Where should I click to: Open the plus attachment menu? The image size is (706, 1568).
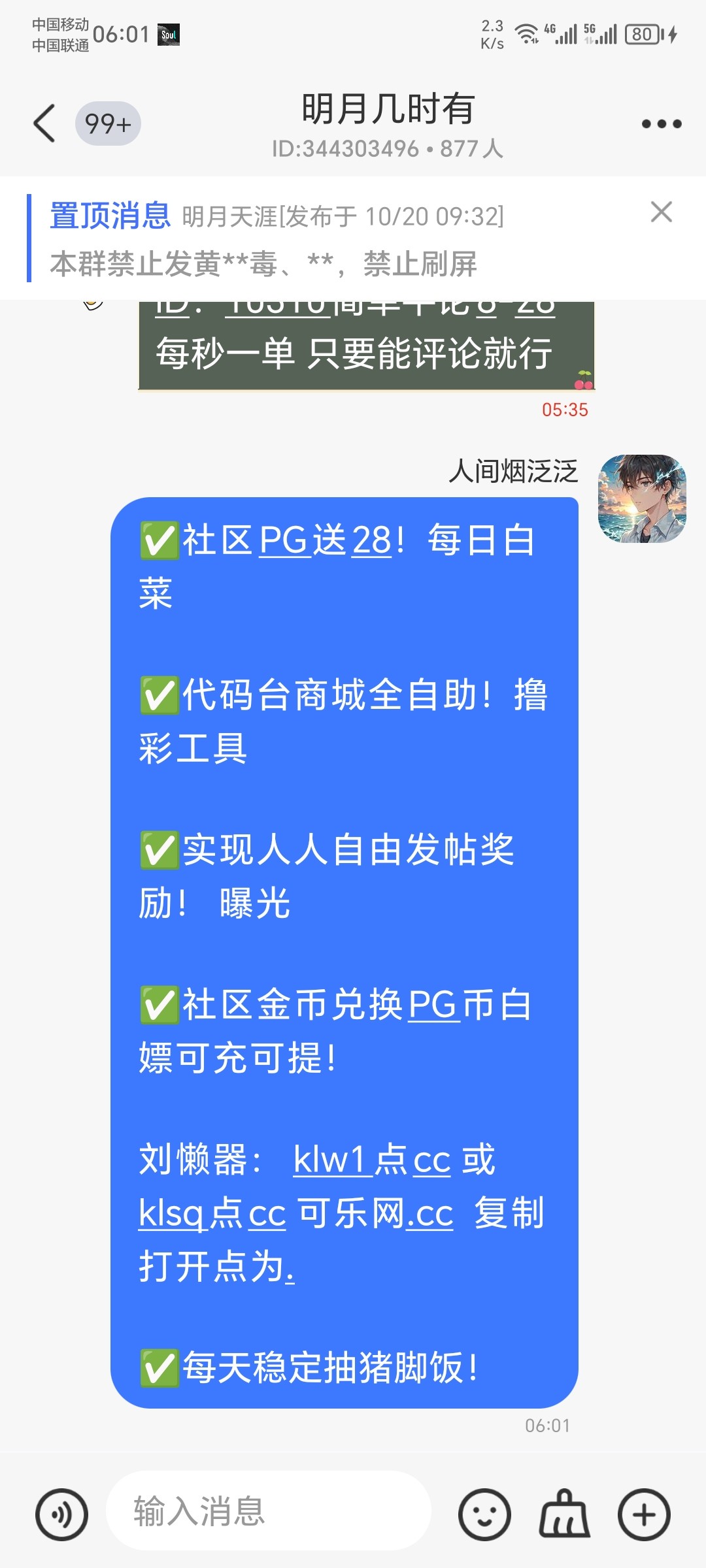tap(644, 1514)
